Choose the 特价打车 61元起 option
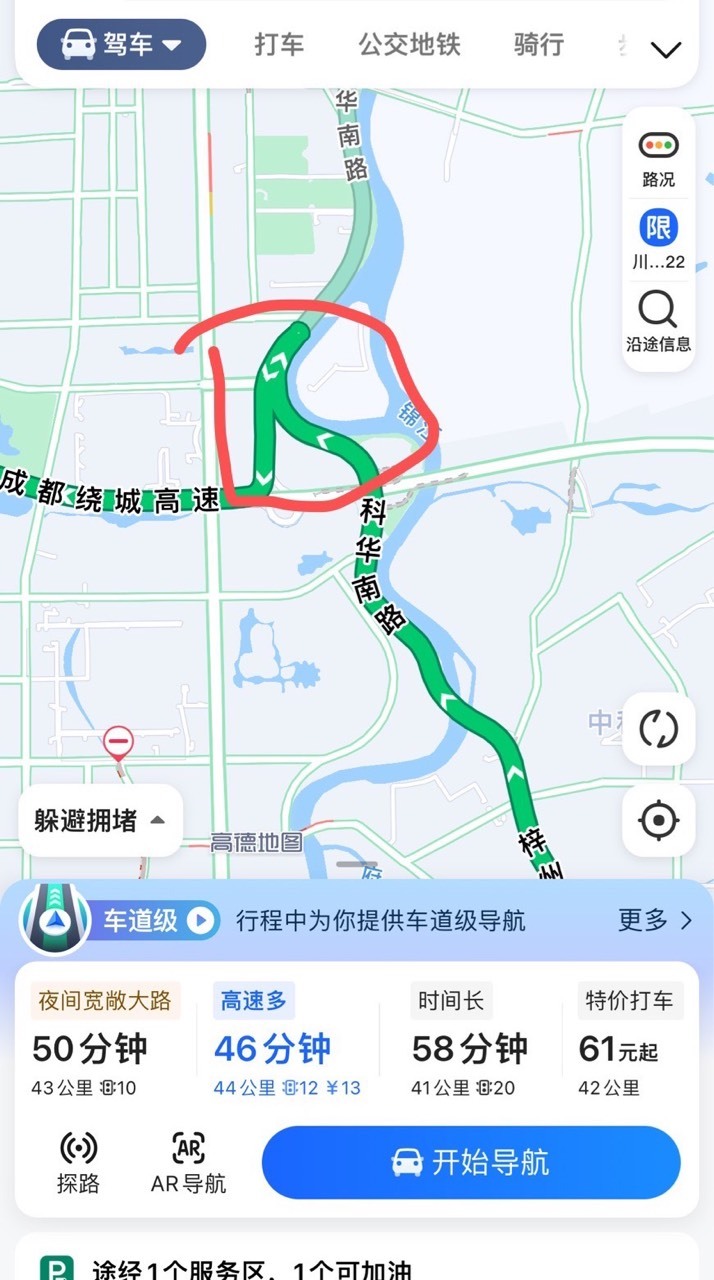This screenshot has height=1280, width=714. pyautogui.click(x=630, y=1040)
